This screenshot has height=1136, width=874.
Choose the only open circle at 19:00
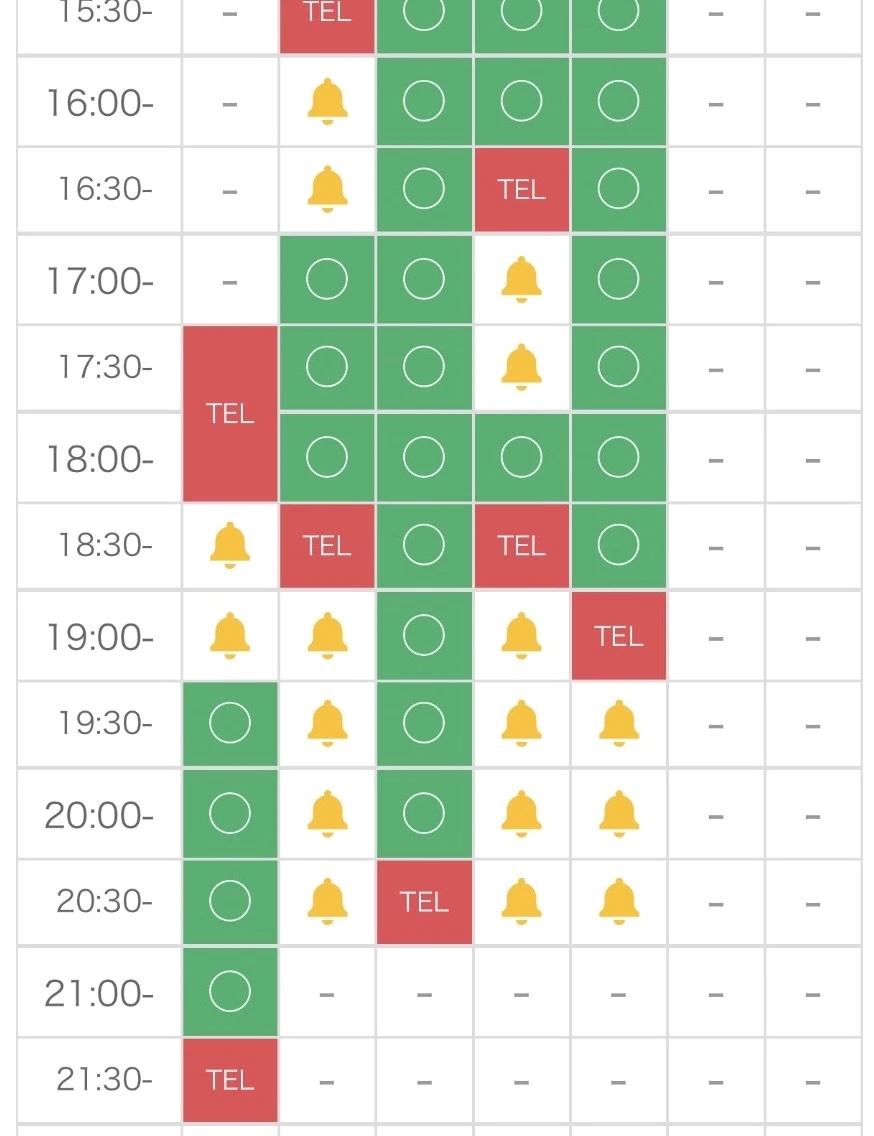[424, 635]
